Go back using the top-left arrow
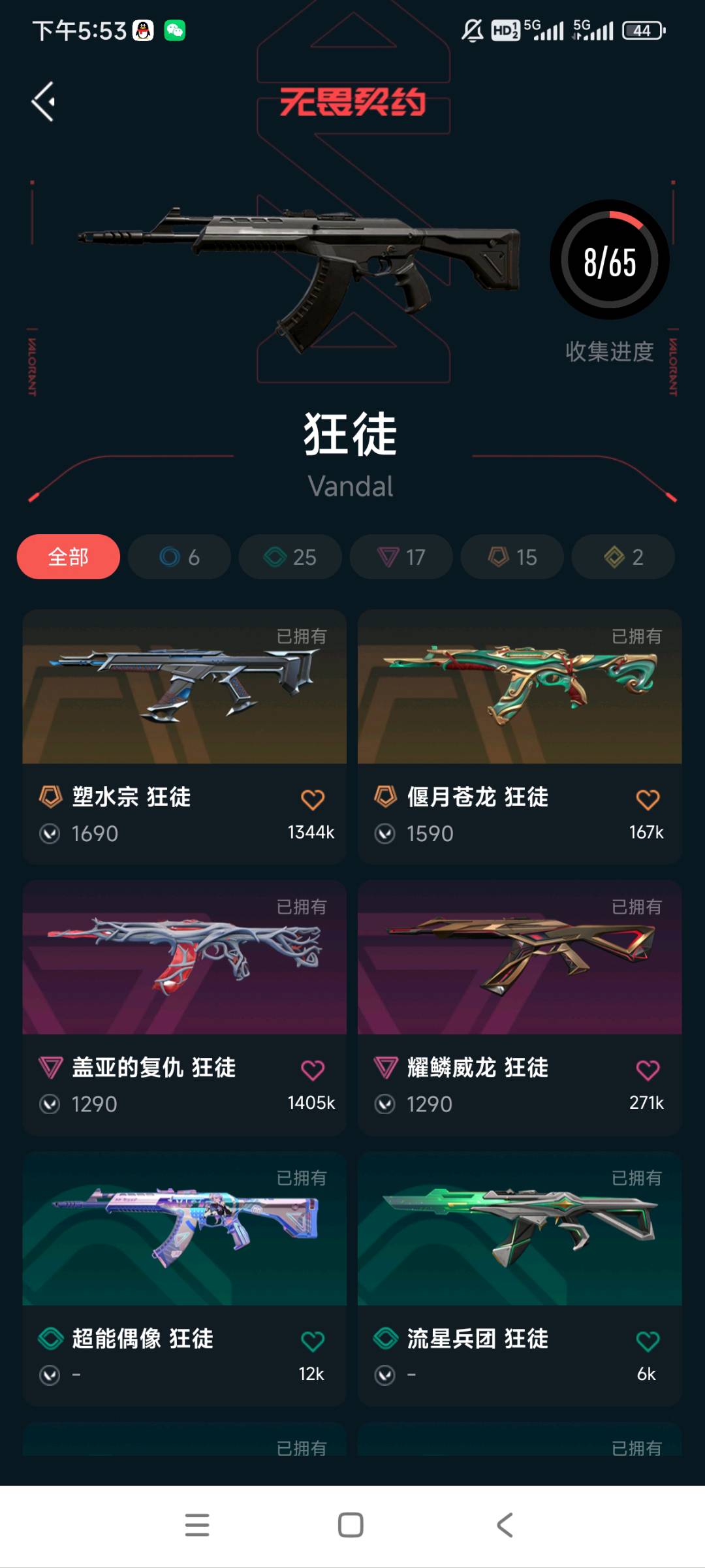 43,102
